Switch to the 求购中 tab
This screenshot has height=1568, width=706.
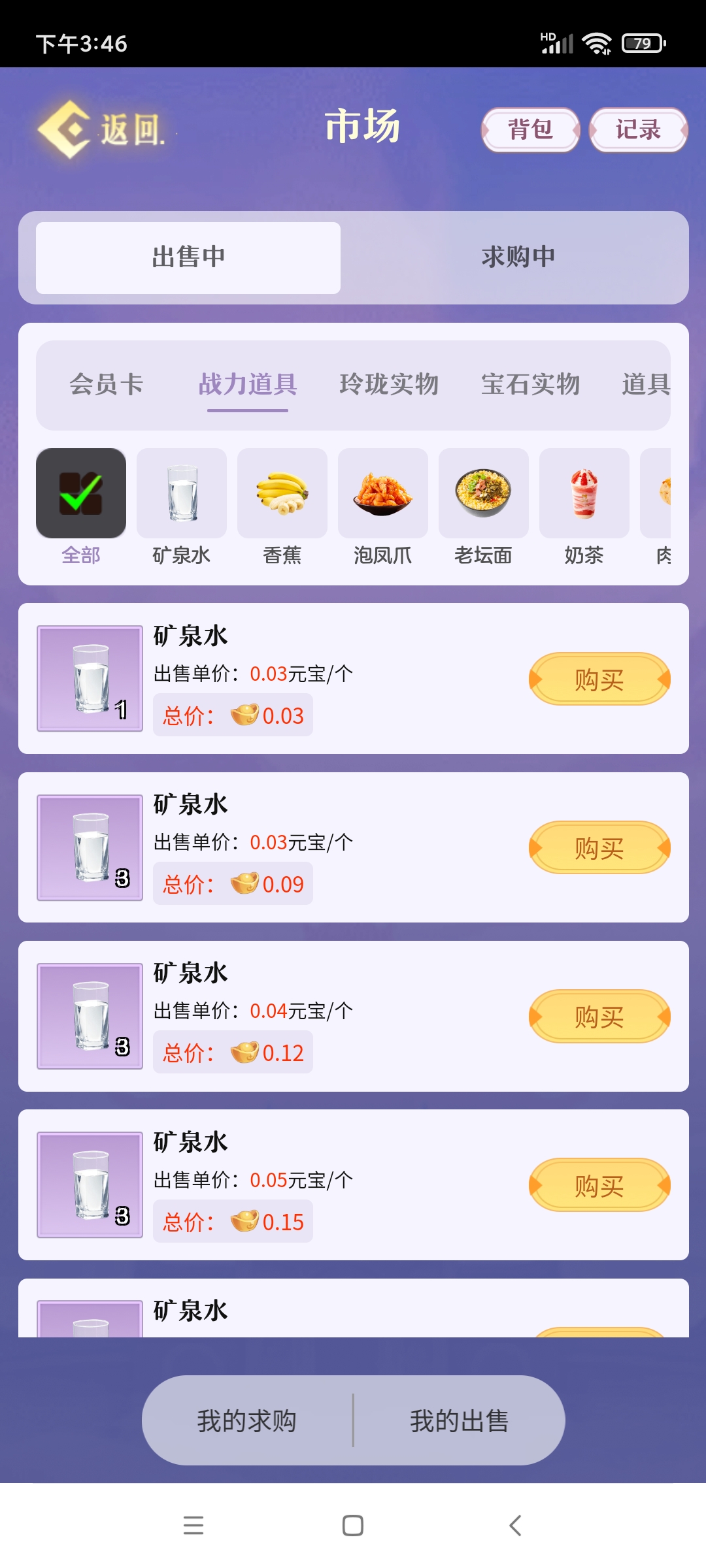[518, 257]
